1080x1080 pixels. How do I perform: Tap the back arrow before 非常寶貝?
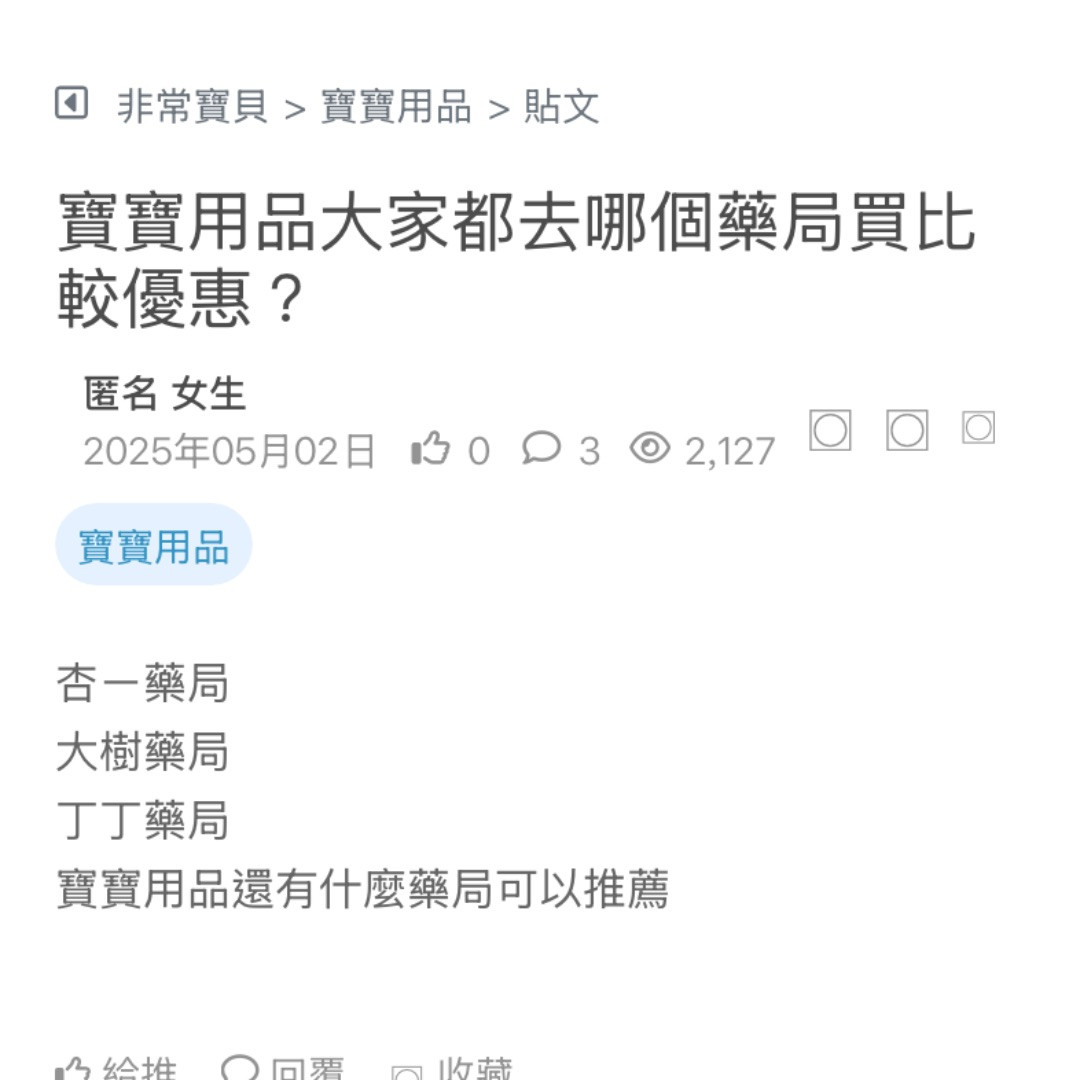point(71,103)
